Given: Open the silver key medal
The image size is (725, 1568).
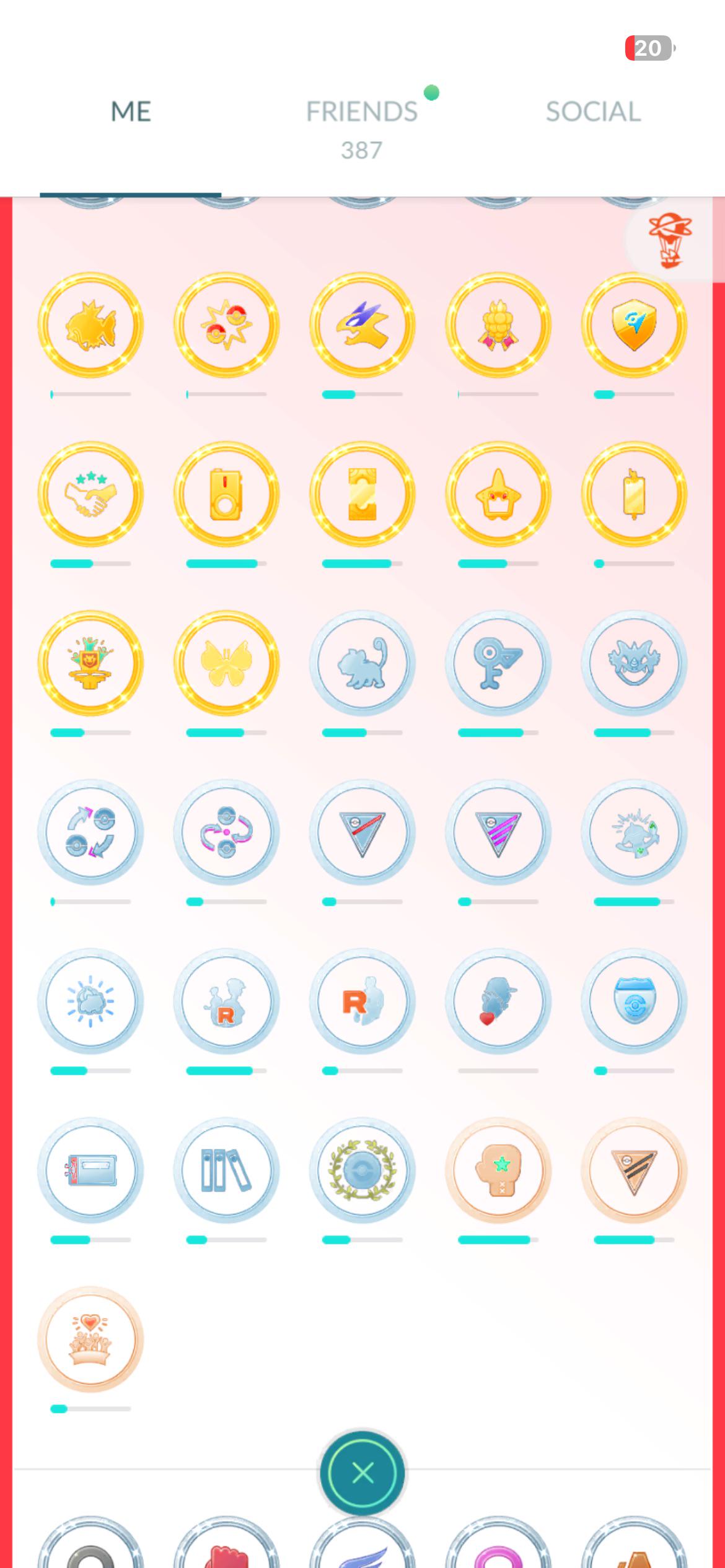Looking at the screenshot, I should 498,663.
